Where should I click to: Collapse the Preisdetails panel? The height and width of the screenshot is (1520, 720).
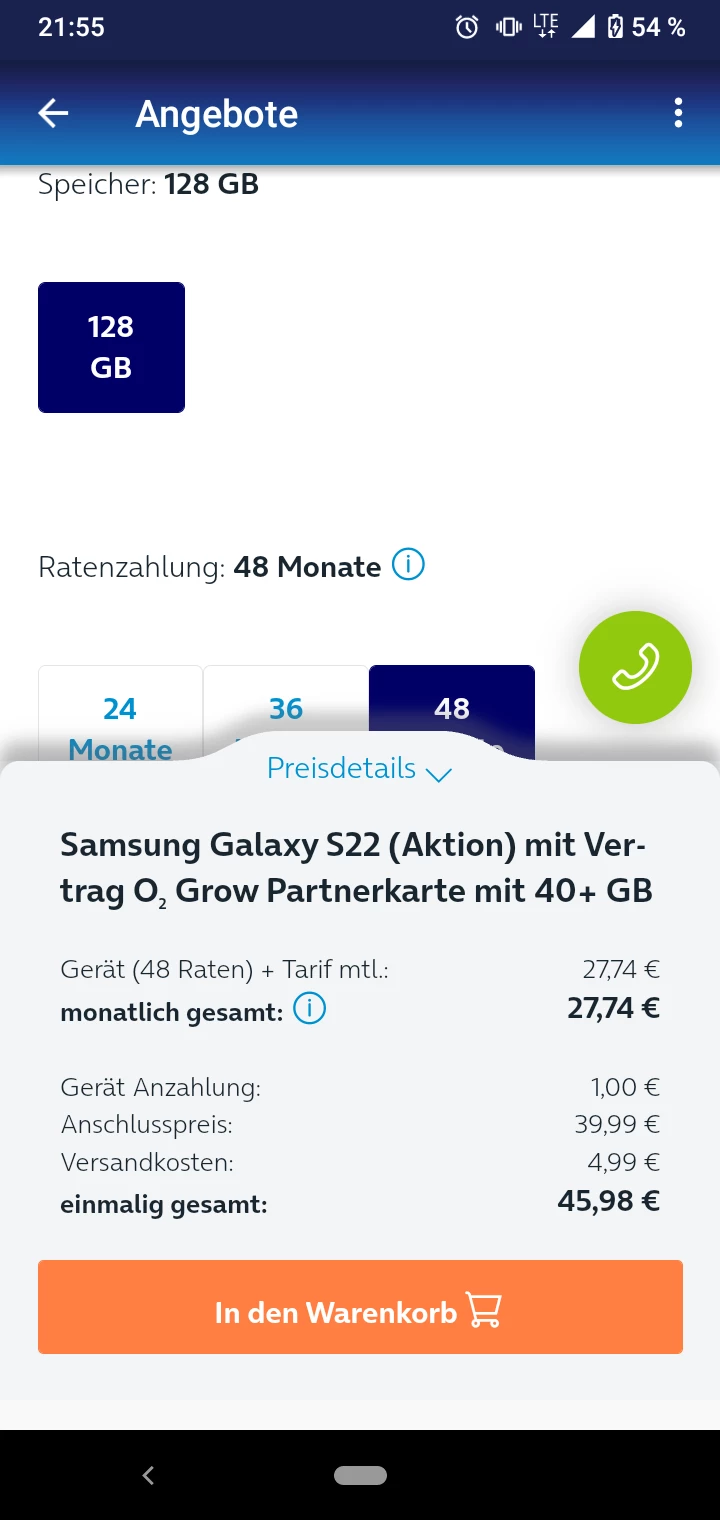360,769
